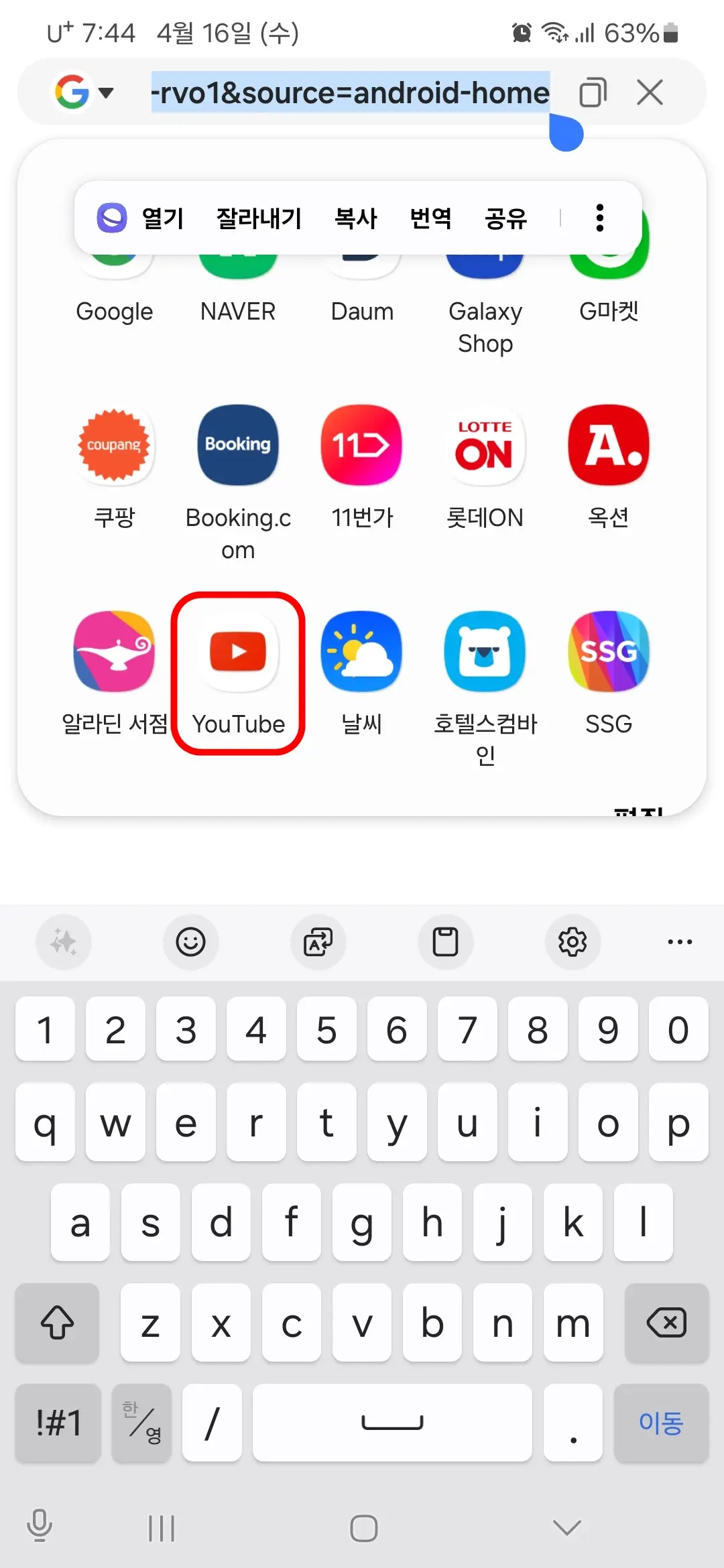This screenshot has height=1568, width=724.
Task: Select 복사 to copy the selected URL
Action: pyautogui.click(x=355, y=218)
